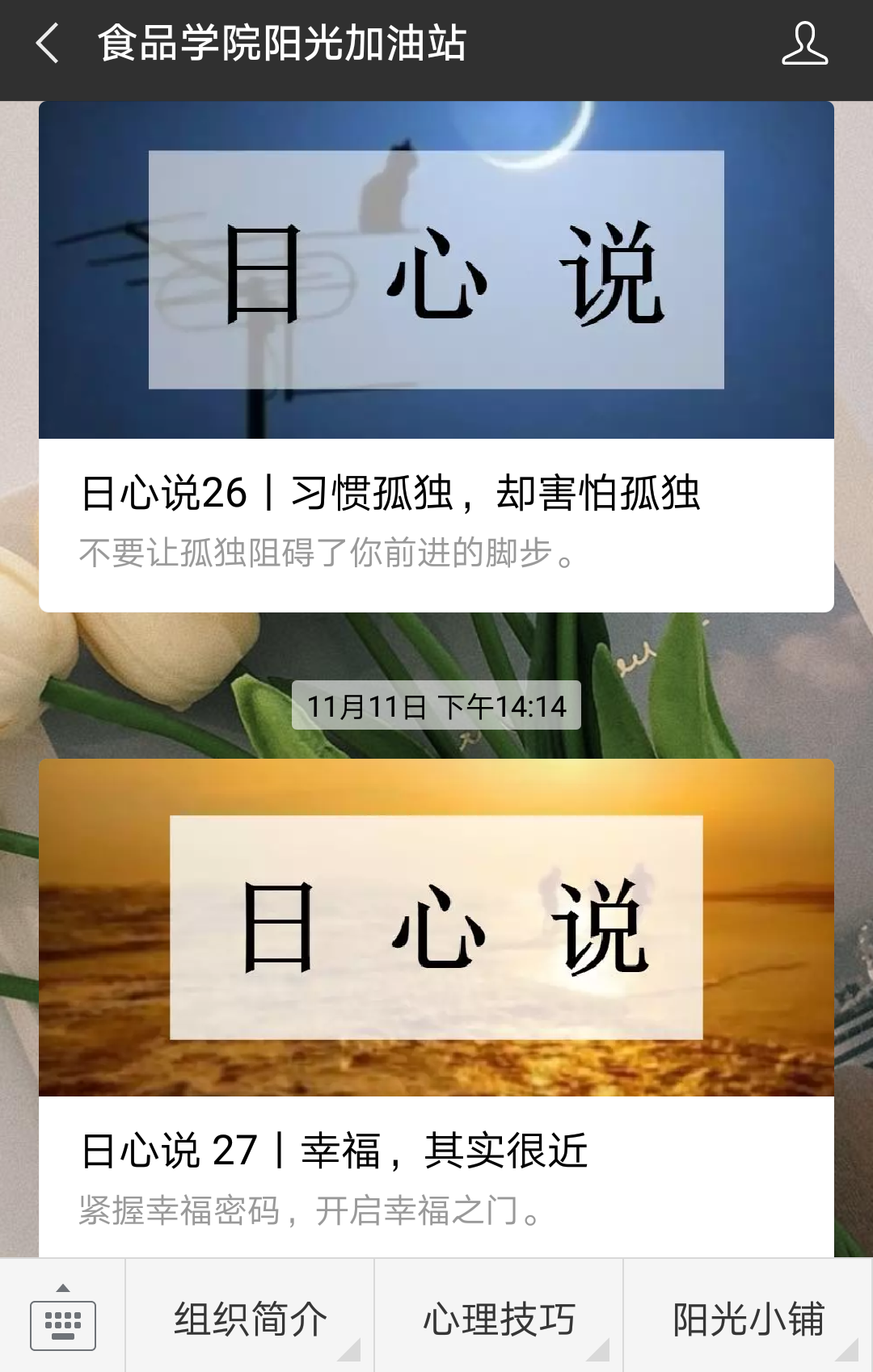Expand the 阳光小铺 menu
Screen dimensions: 873x1372
point(749,1319)
